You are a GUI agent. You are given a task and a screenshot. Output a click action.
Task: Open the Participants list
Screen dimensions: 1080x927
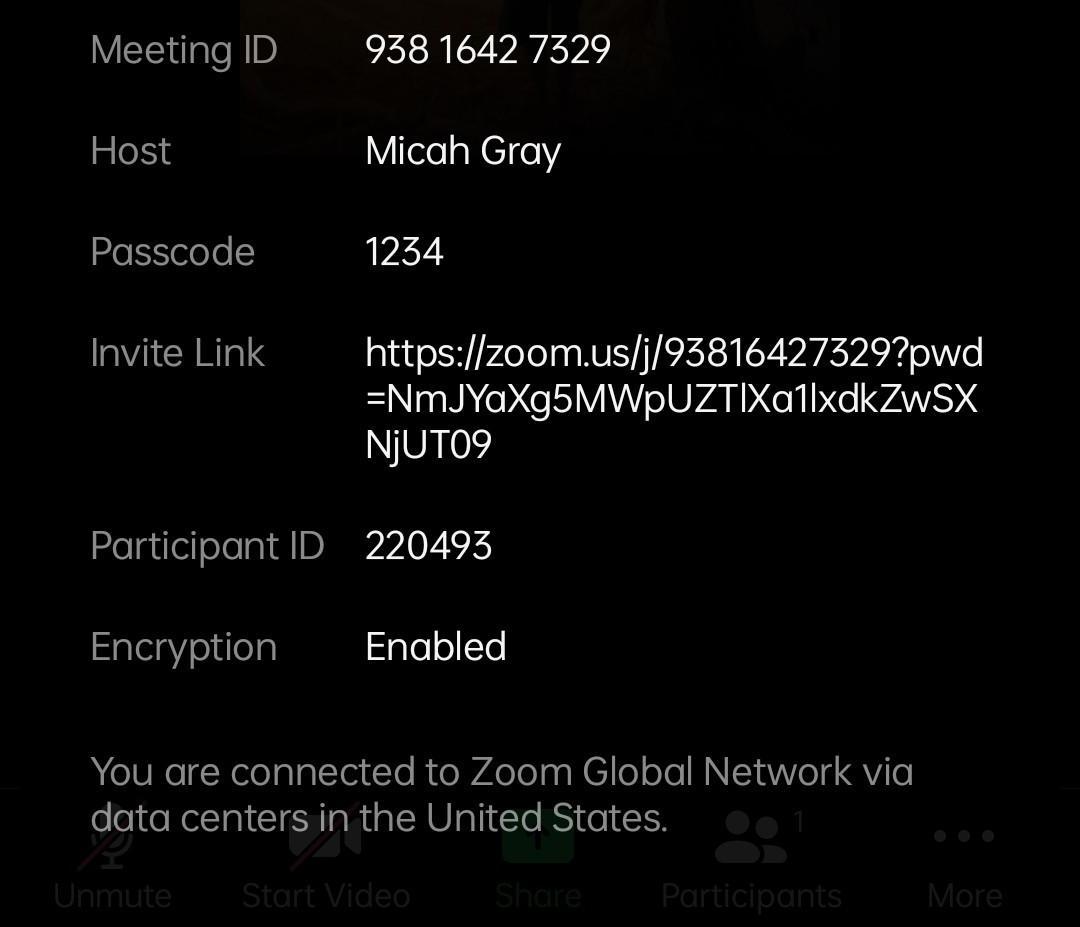[x=751, y=862]
